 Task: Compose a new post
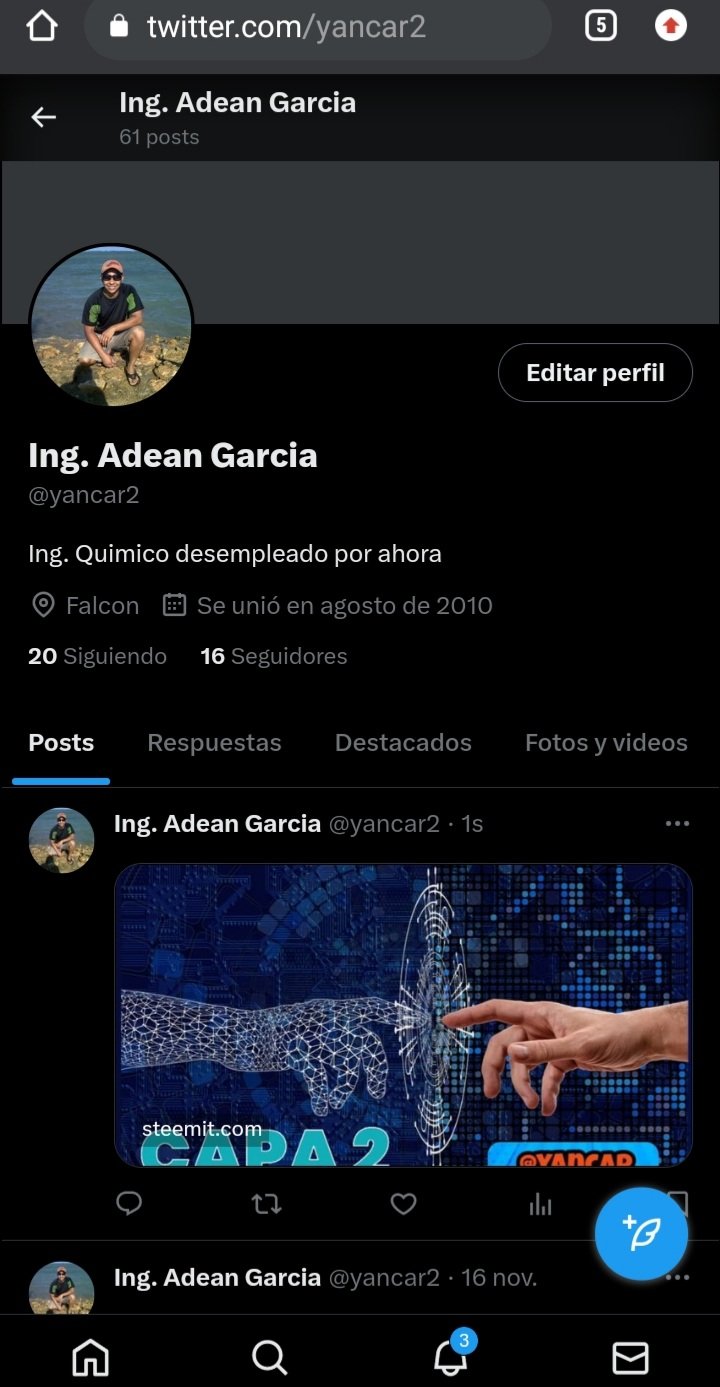(641, 1234)
